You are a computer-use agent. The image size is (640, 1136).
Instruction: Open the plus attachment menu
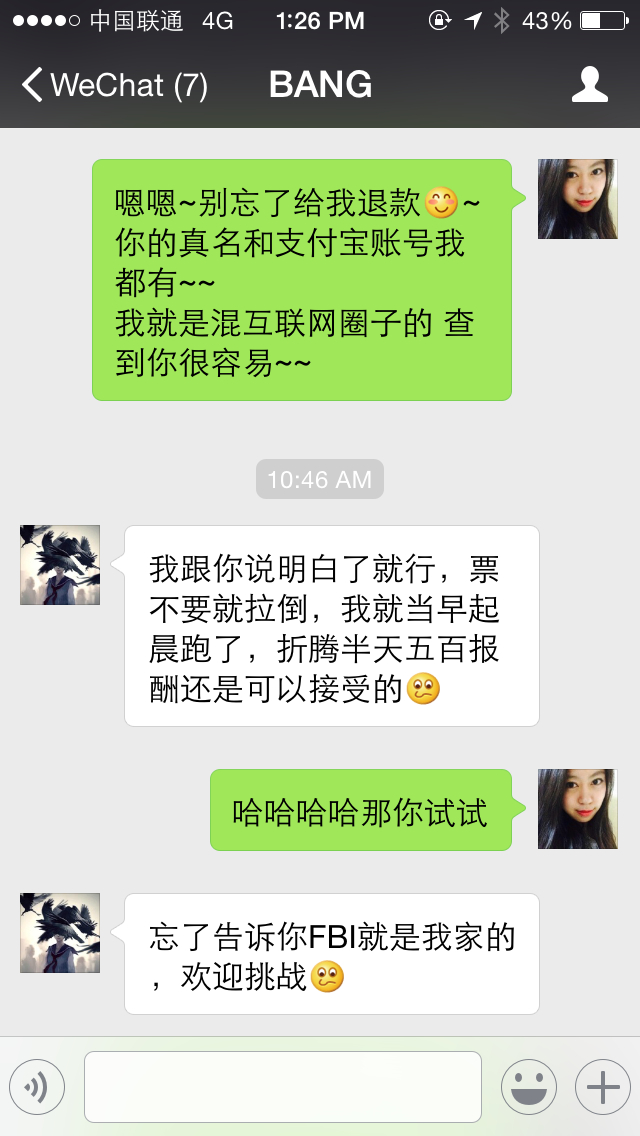click(x=602, y=1086)
